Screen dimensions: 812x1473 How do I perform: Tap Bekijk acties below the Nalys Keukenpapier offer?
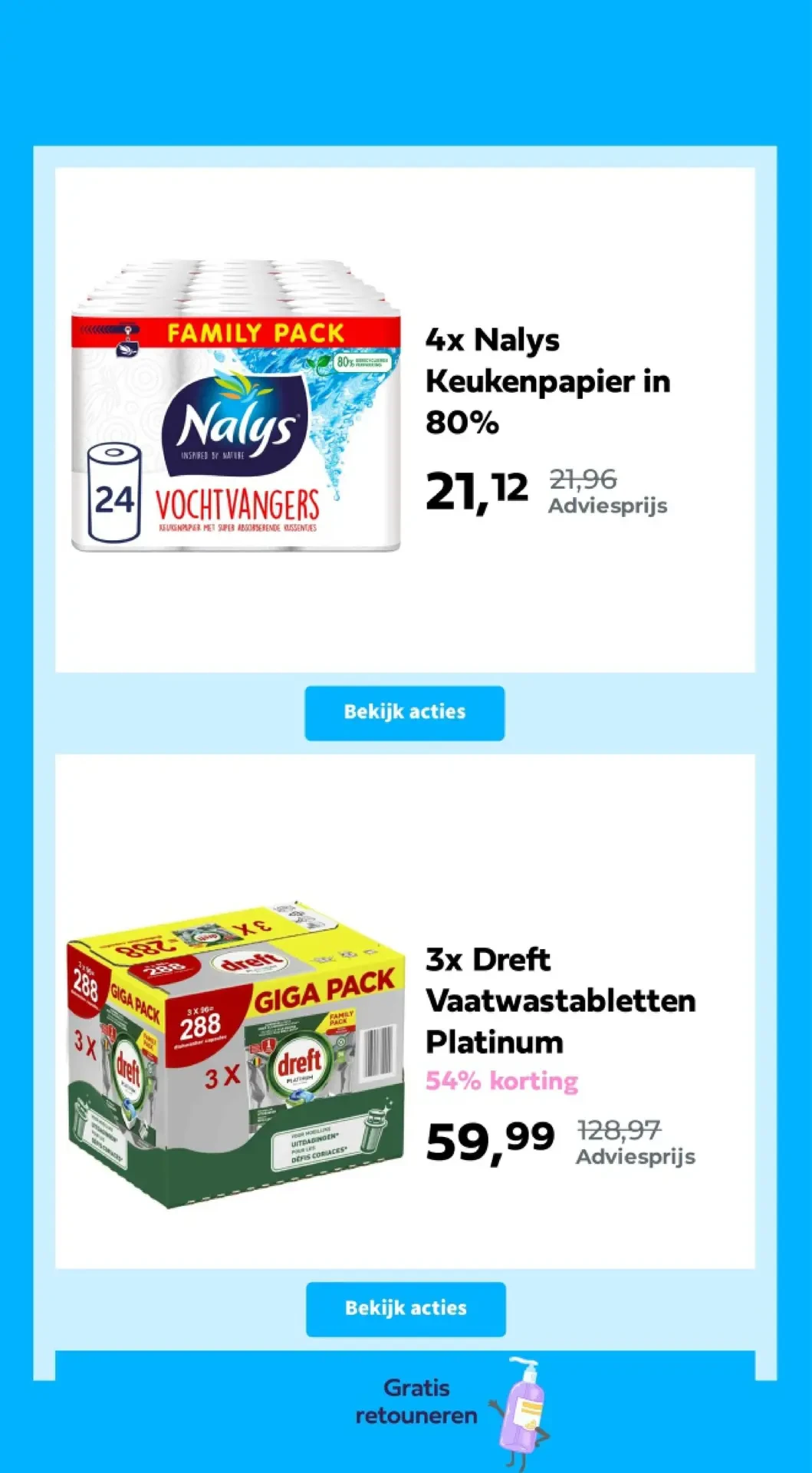[405, 713]
